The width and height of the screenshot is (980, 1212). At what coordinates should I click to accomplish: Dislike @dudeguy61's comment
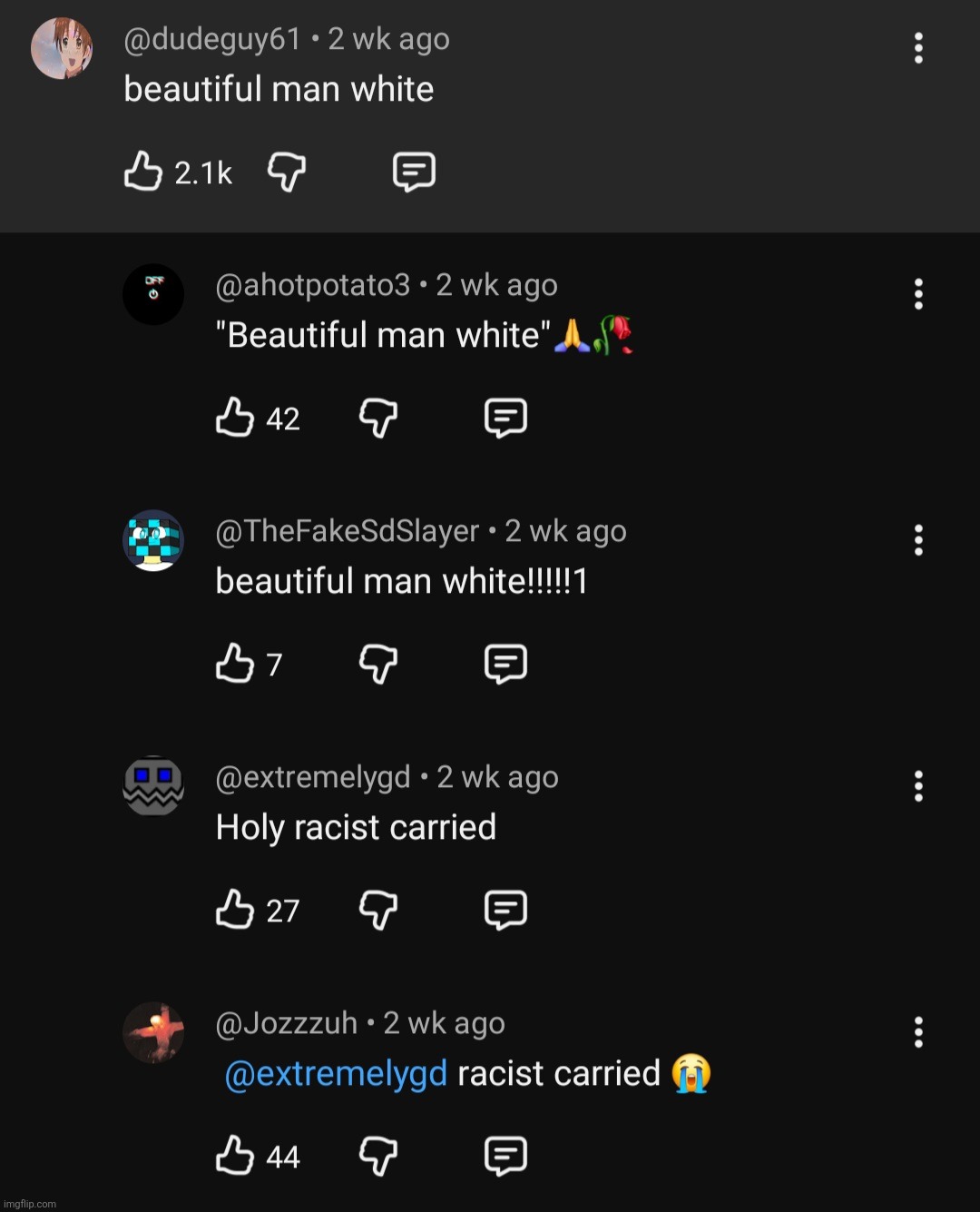pos(287,171)
